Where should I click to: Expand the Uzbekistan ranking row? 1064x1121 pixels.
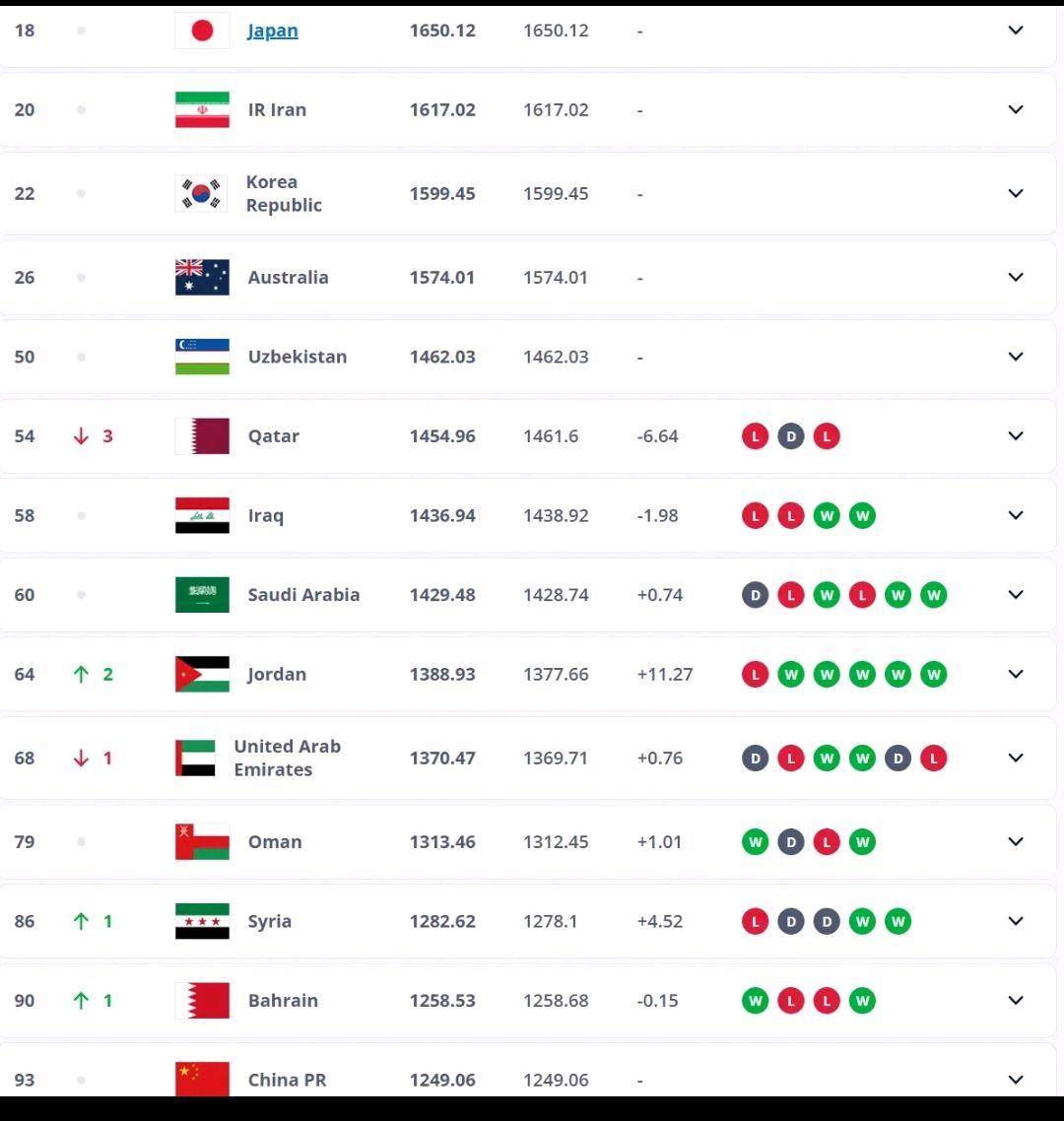click(x=1016, y=357)
